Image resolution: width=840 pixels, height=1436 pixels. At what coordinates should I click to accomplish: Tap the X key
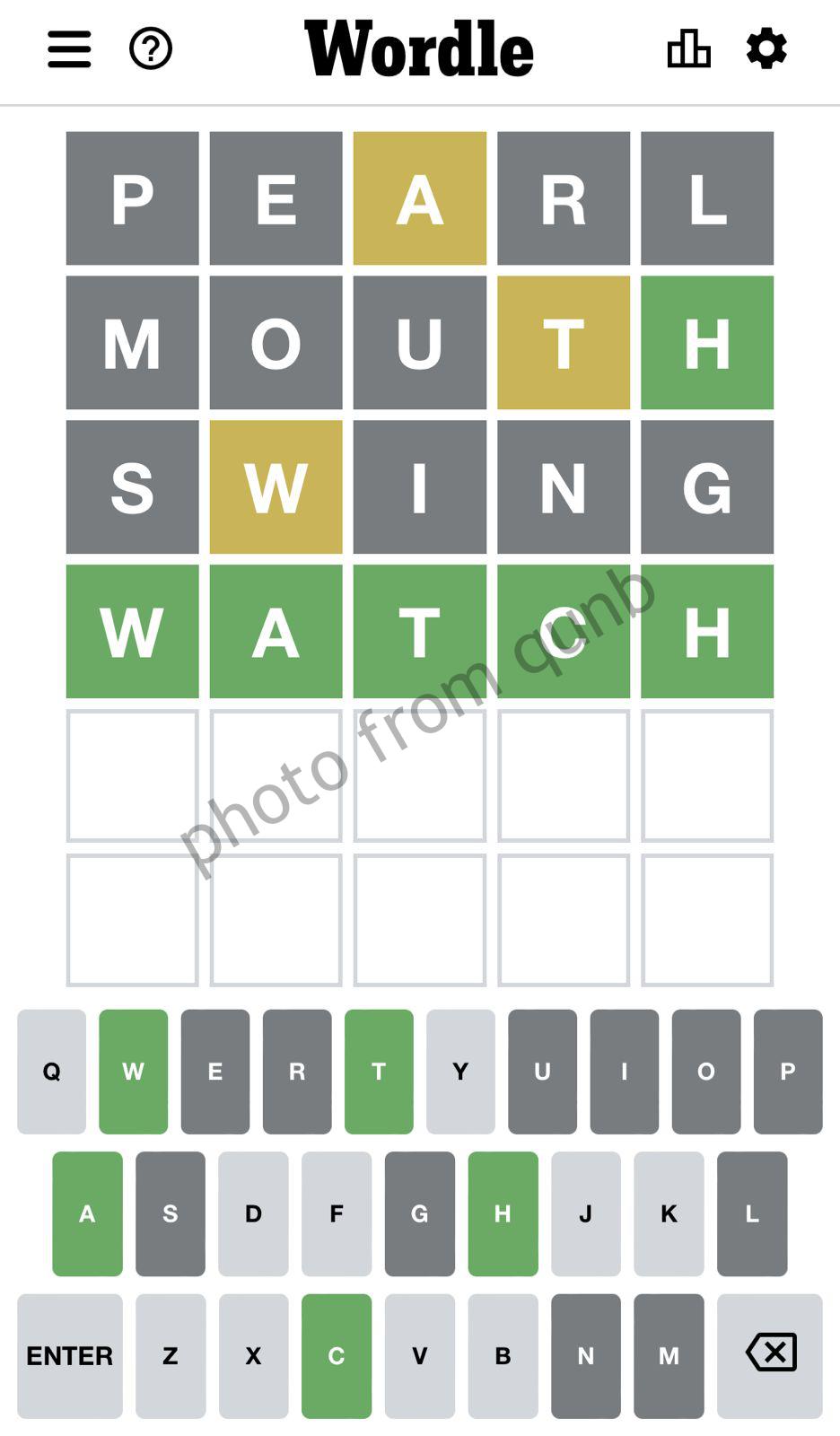253,1356
